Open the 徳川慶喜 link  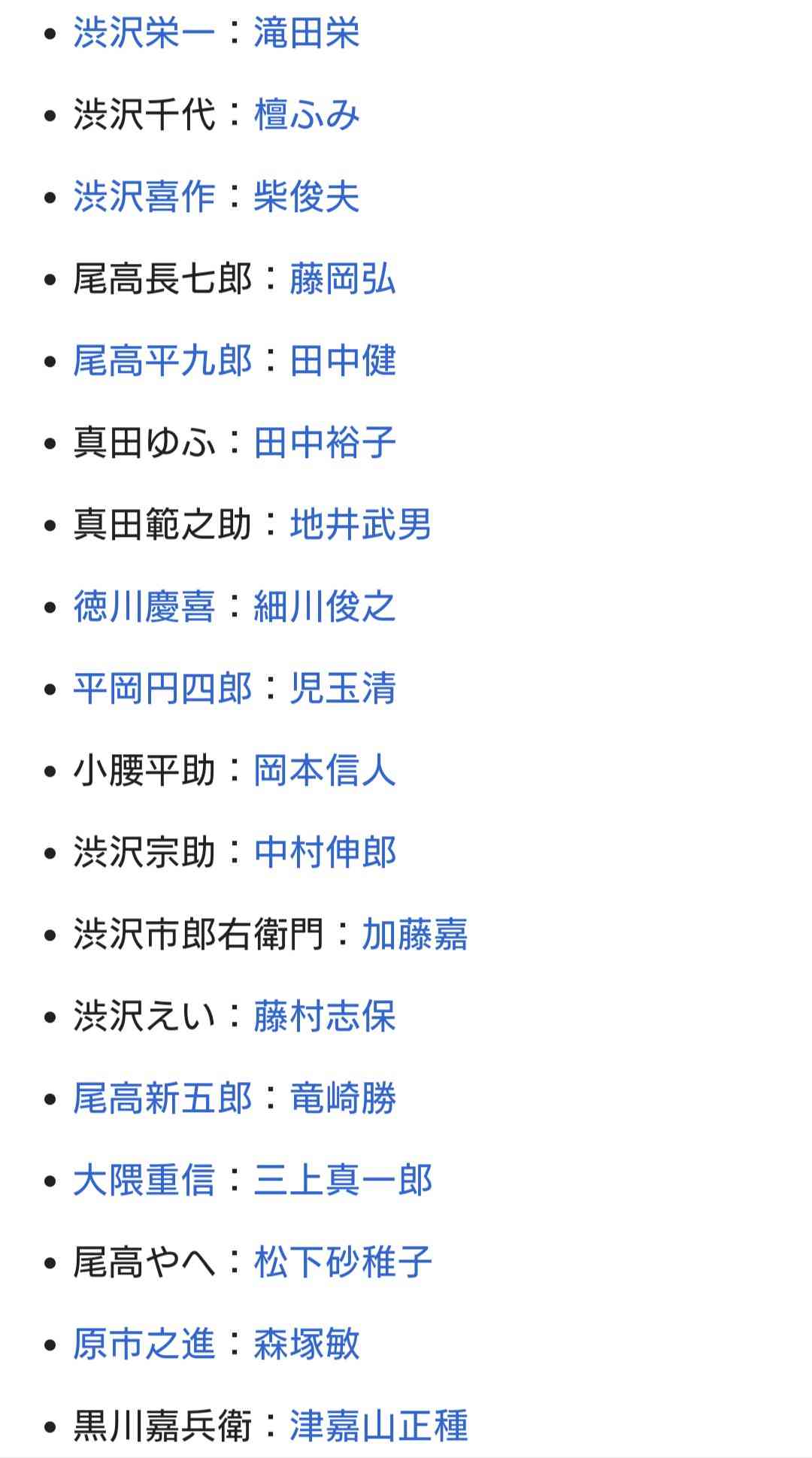point(144,608)
